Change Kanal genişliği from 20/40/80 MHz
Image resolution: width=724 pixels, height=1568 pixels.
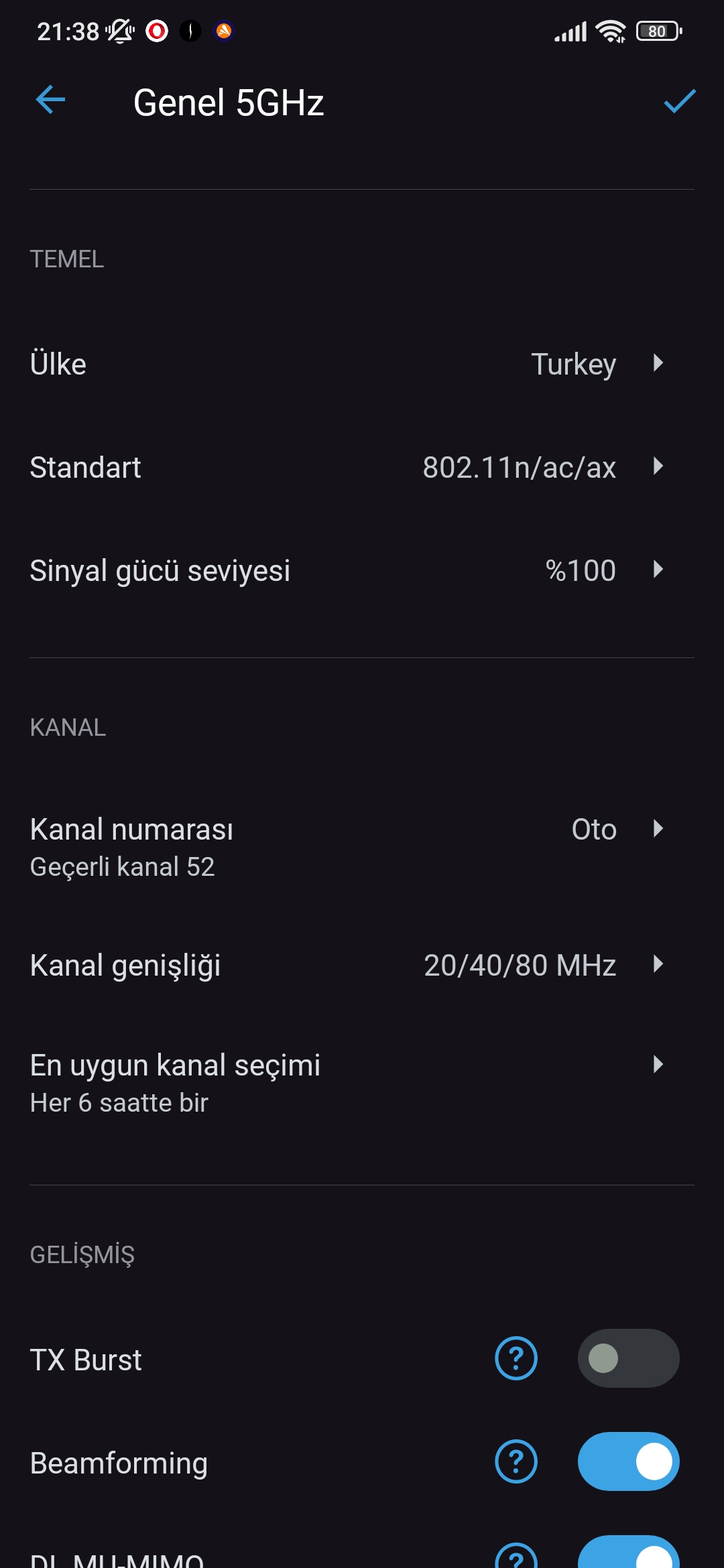tap(362, 966)
